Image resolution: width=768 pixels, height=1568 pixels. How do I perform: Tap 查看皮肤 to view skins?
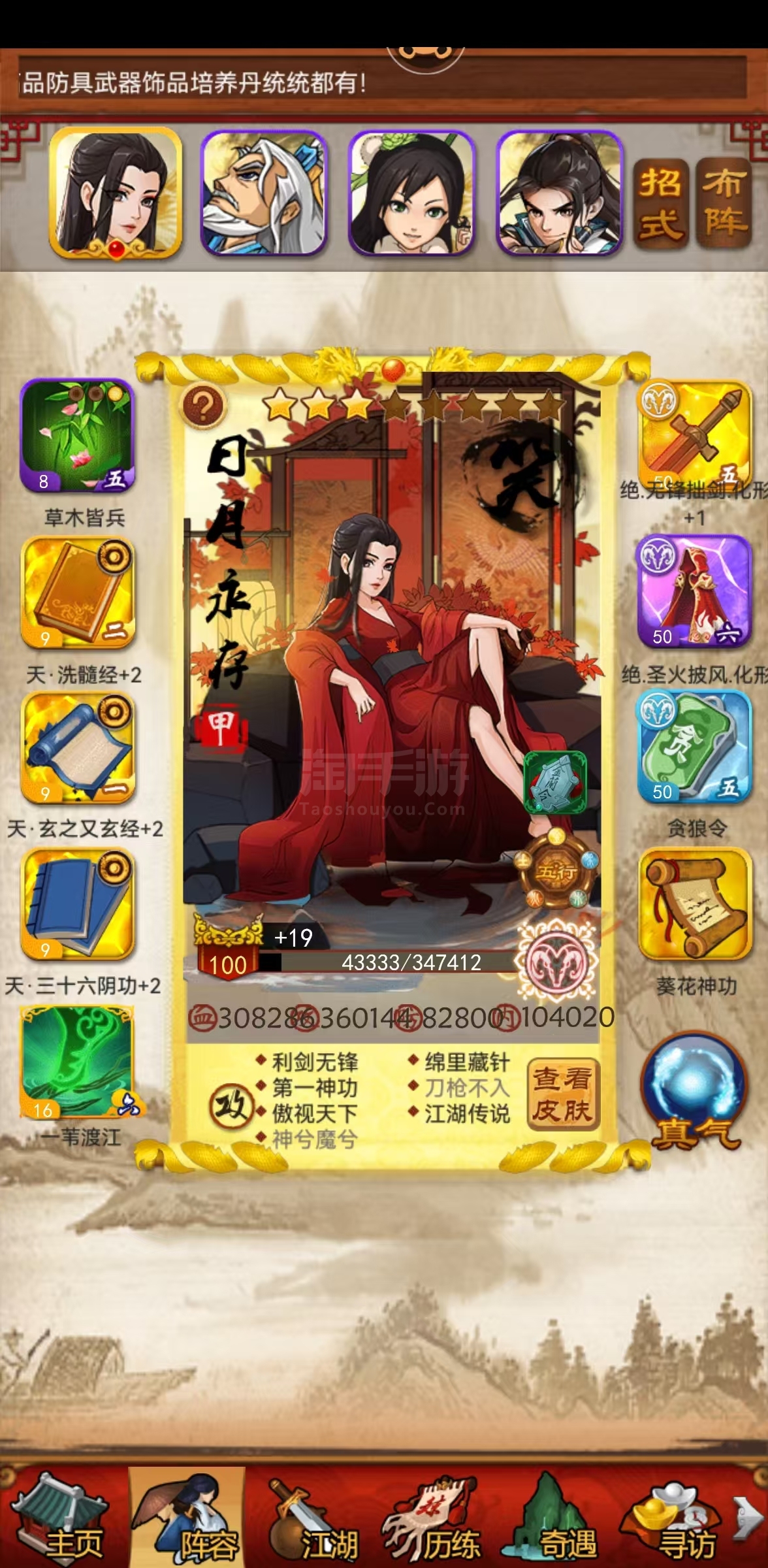[562, 1094]
